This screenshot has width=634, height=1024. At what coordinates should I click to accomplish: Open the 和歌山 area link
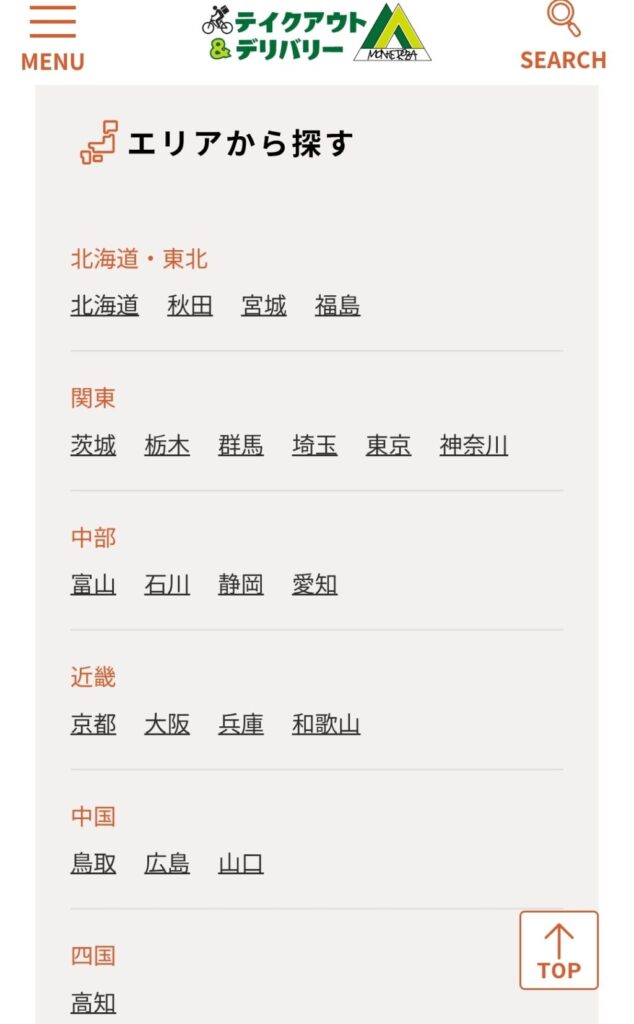point(326,725)
